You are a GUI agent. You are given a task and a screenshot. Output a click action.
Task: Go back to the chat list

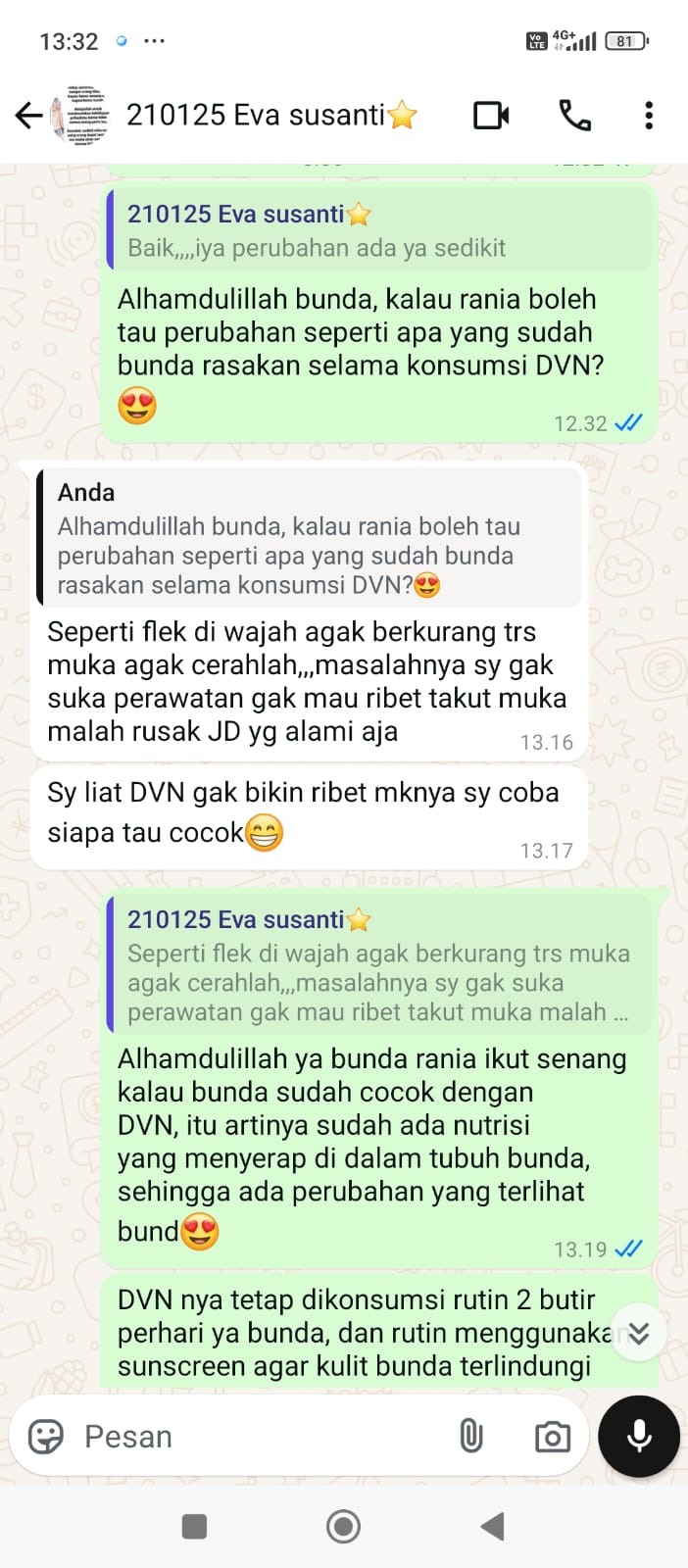click(29, 116)
